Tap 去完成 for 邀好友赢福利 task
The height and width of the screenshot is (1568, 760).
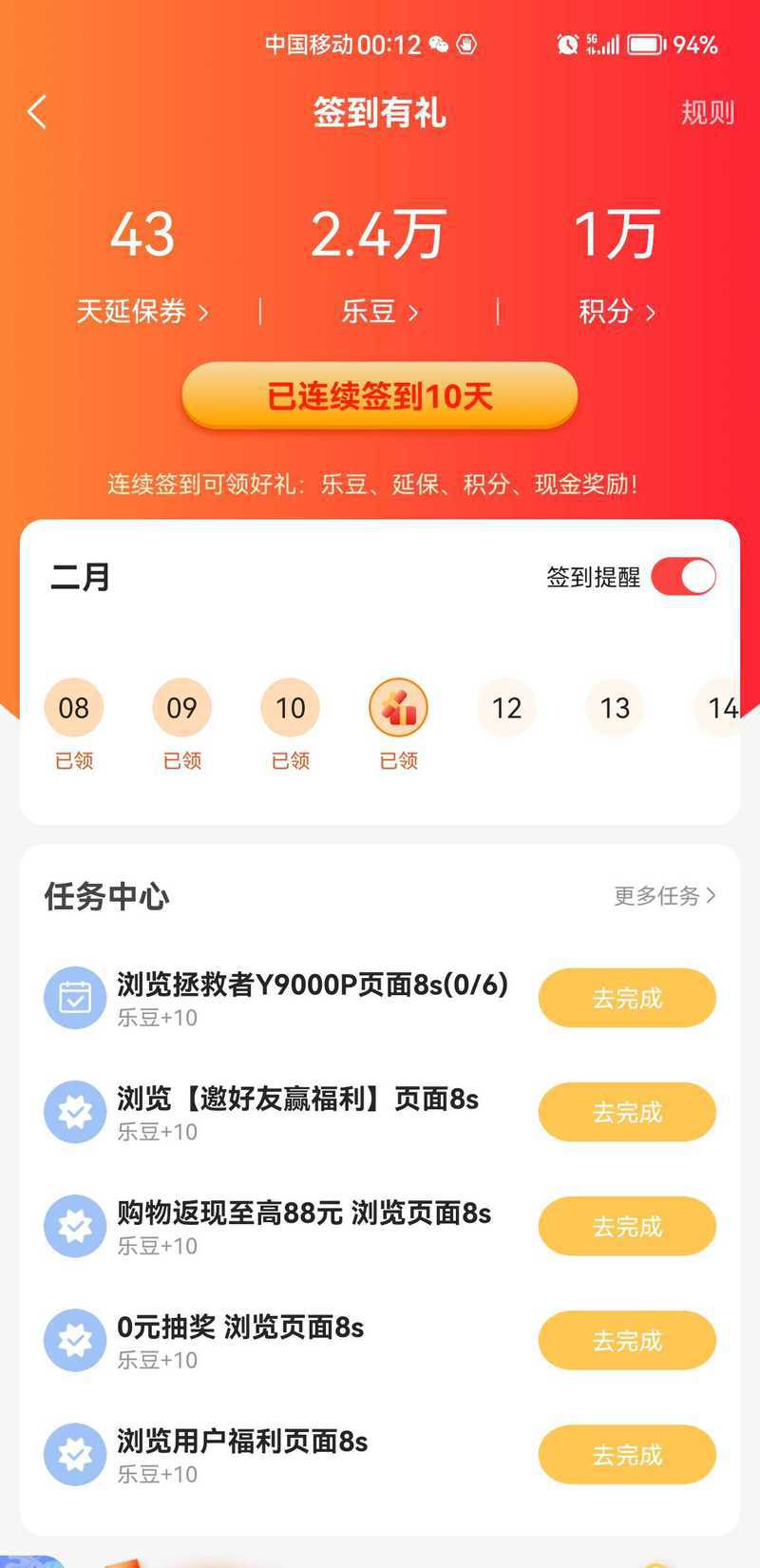click(627, 1112)
